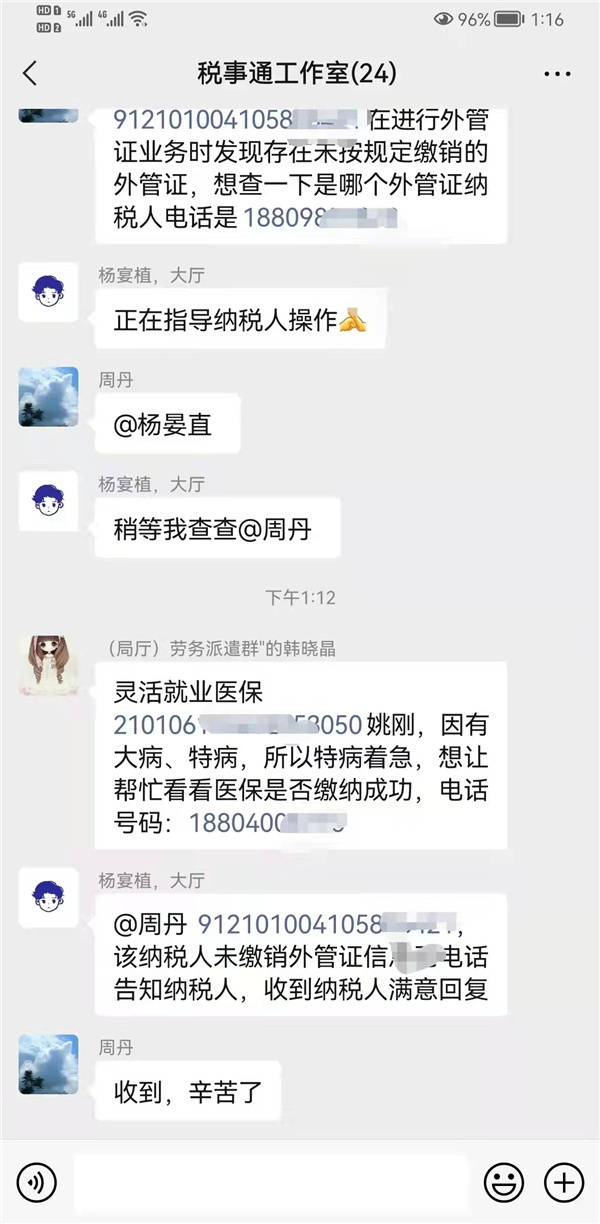Tap 周丹's avatar beside 收到，辛苦了

click(x=48, y=1064)
